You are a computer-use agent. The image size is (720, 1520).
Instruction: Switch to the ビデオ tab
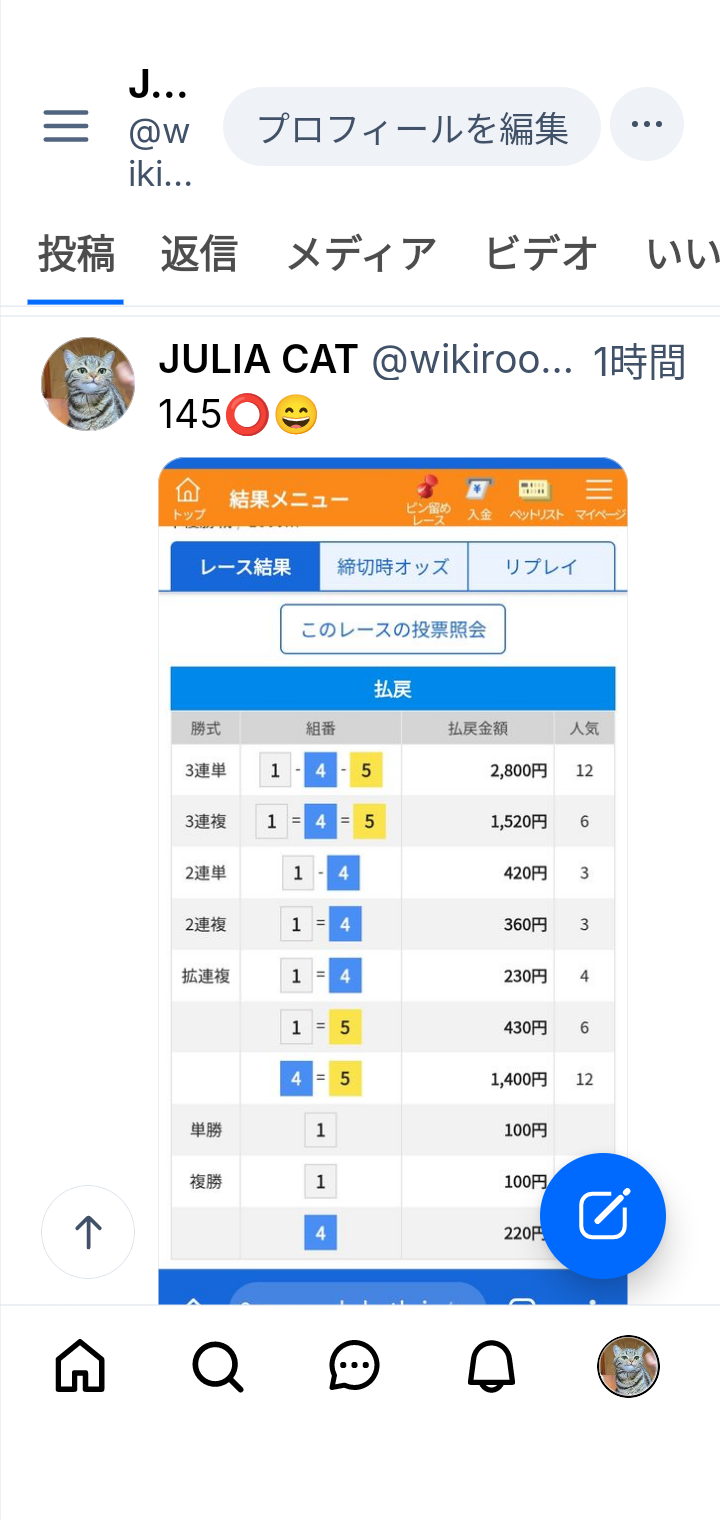[541, 255]
